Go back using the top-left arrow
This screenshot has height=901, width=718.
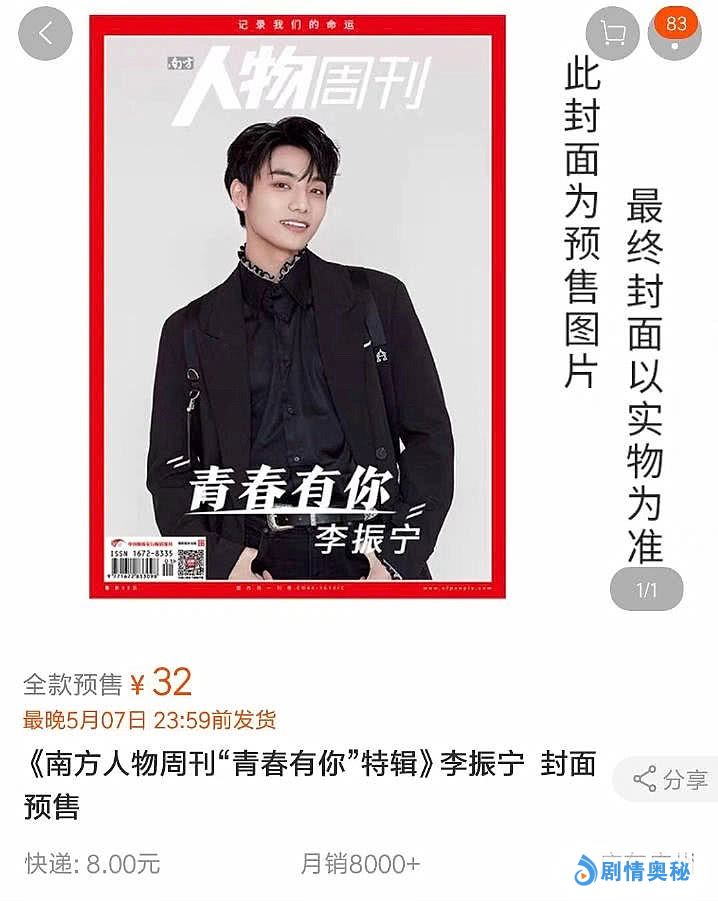pos(45,34)
